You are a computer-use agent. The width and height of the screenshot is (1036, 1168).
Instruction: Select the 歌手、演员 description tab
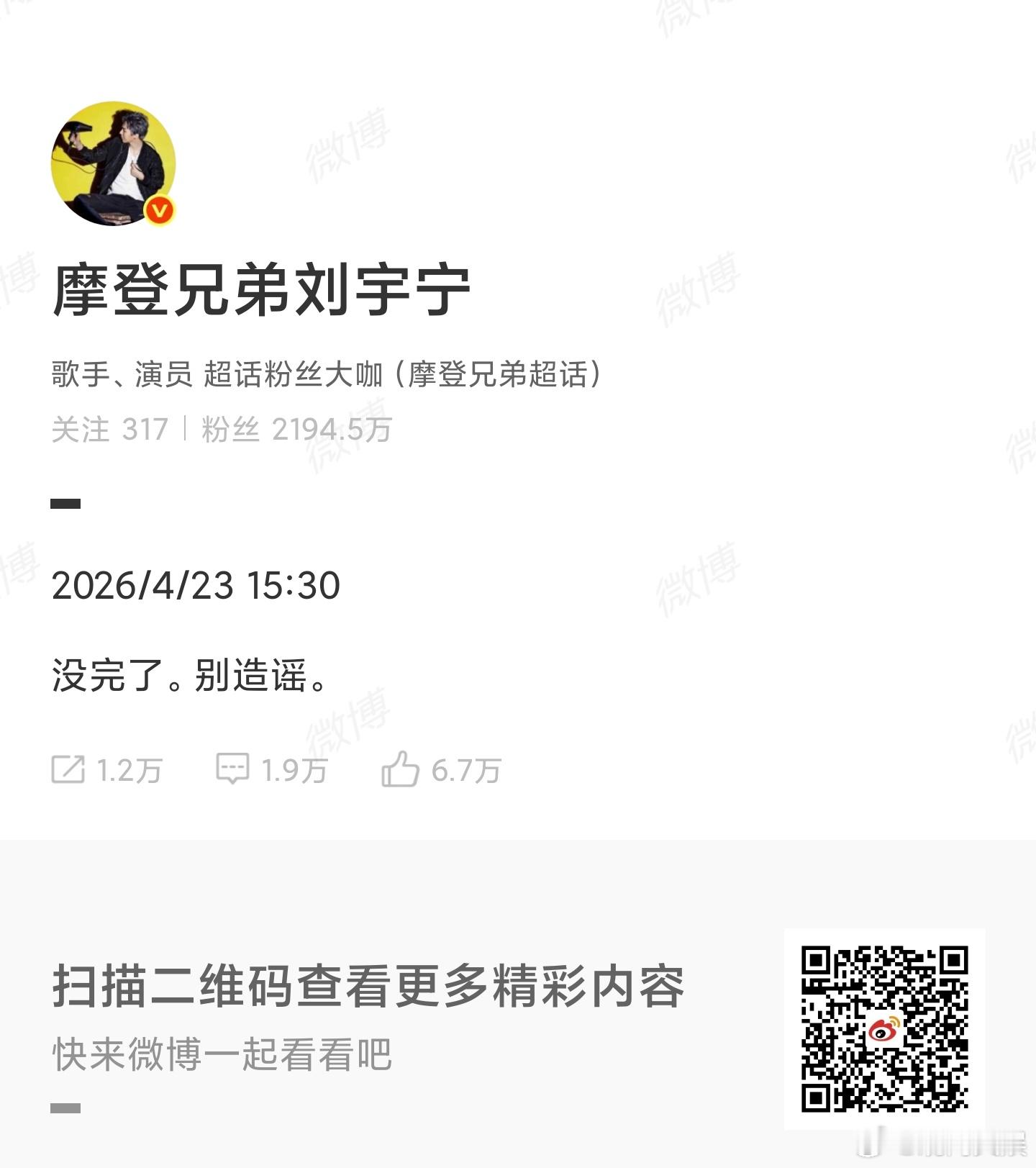(x=122, y=374)
